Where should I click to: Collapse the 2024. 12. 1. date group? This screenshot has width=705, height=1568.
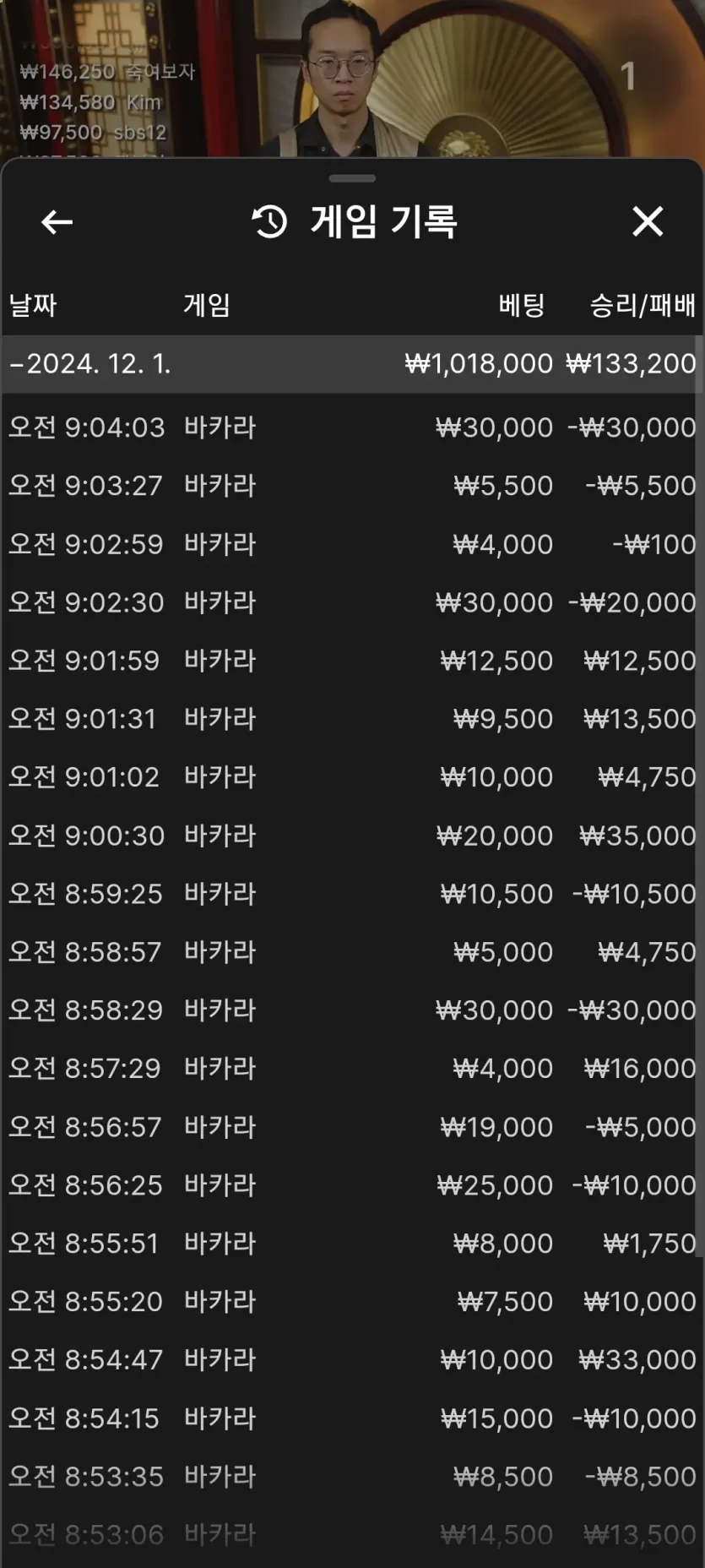90,364
